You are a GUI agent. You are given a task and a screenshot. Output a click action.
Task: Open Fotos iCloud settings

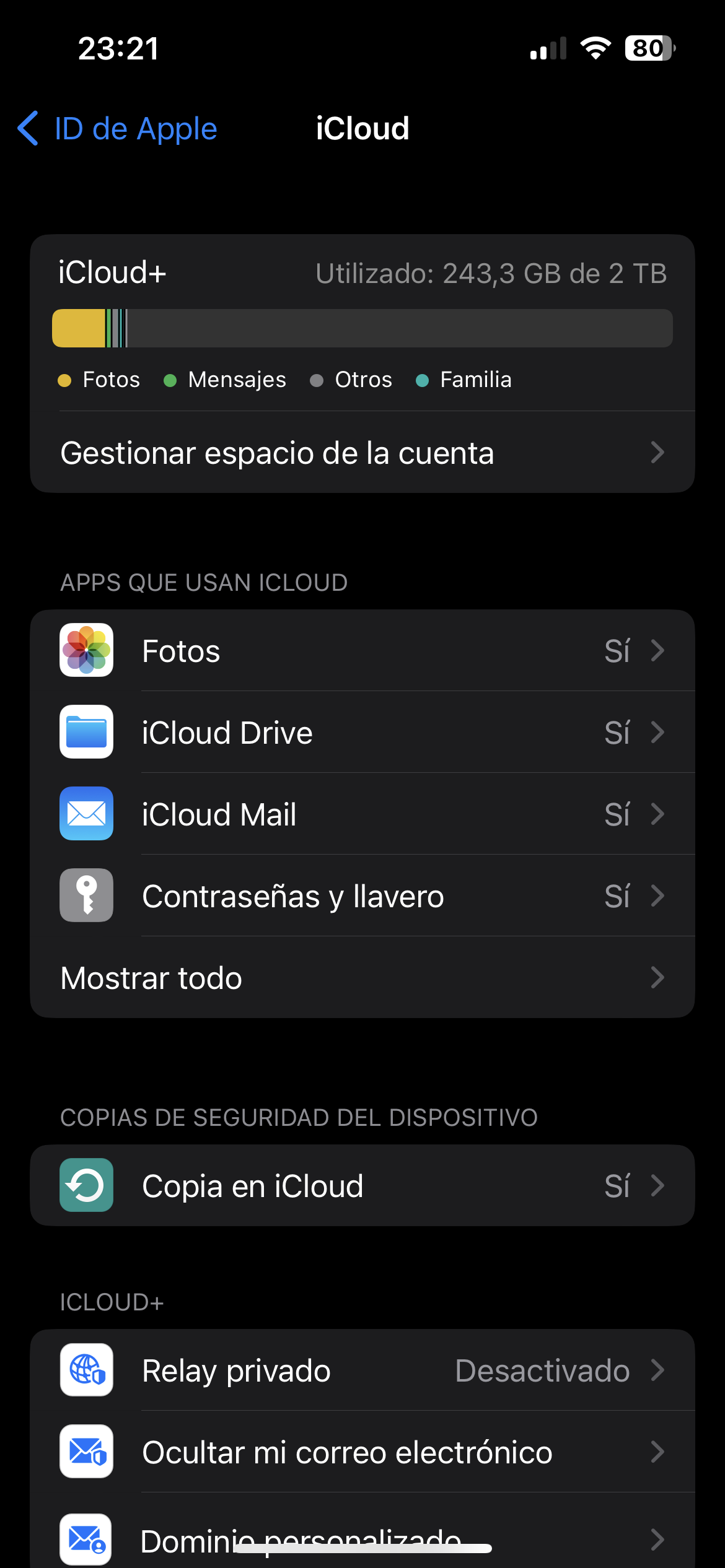[362, 651]
